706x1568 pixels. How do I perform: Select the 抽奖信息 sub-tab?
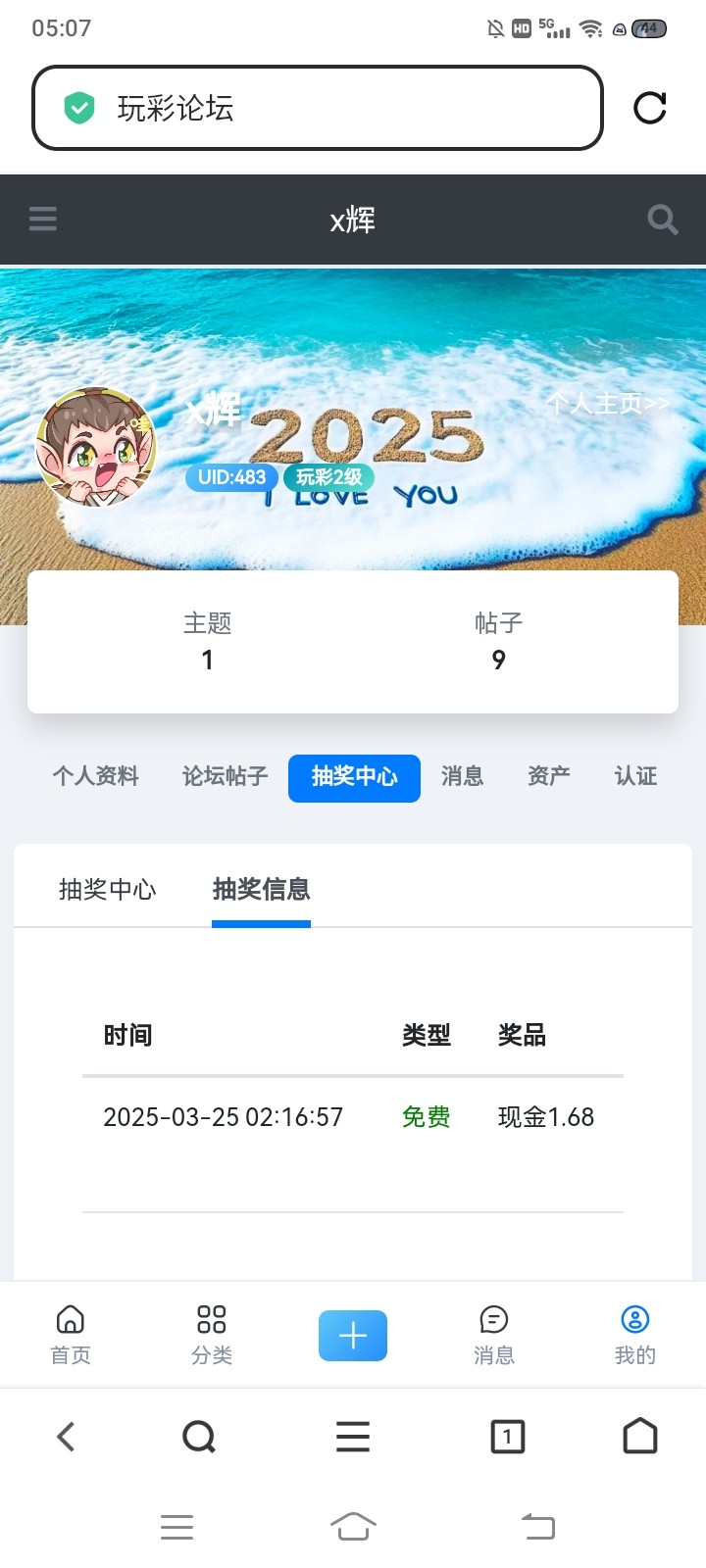point(261,890)
